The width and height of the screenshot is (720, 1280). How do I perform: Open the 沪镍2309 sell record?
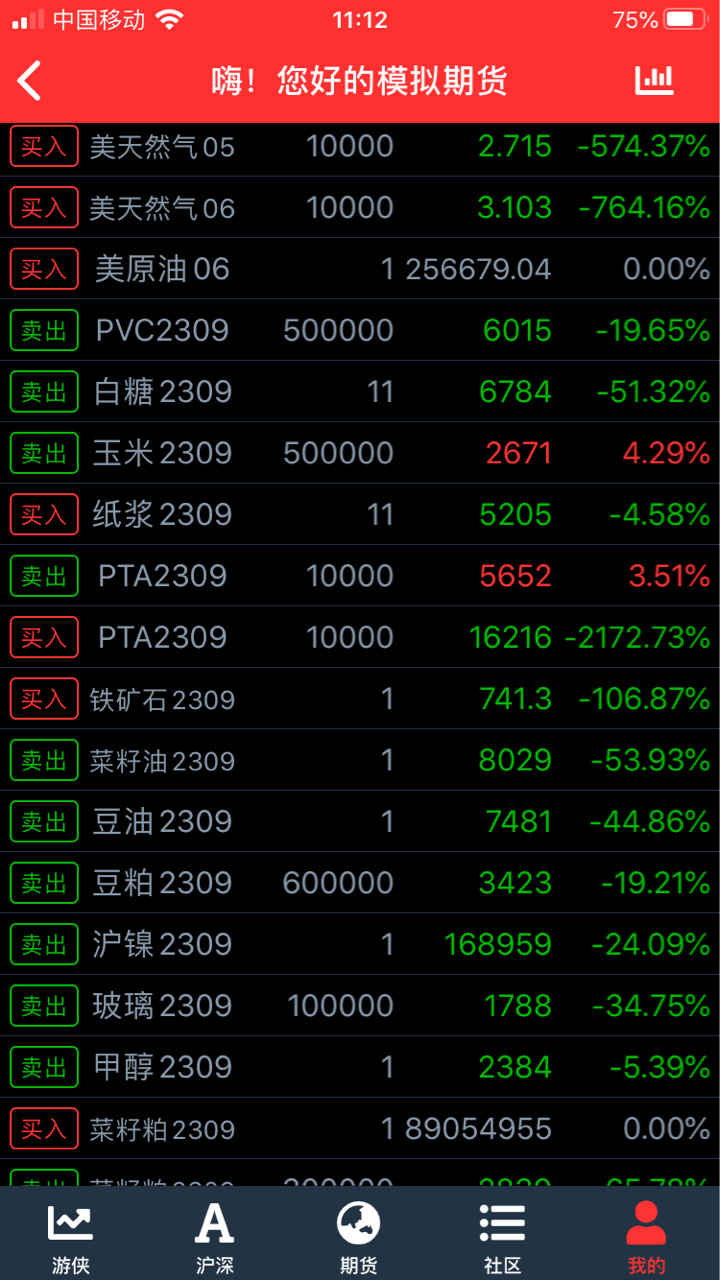(x=360, y=945)
